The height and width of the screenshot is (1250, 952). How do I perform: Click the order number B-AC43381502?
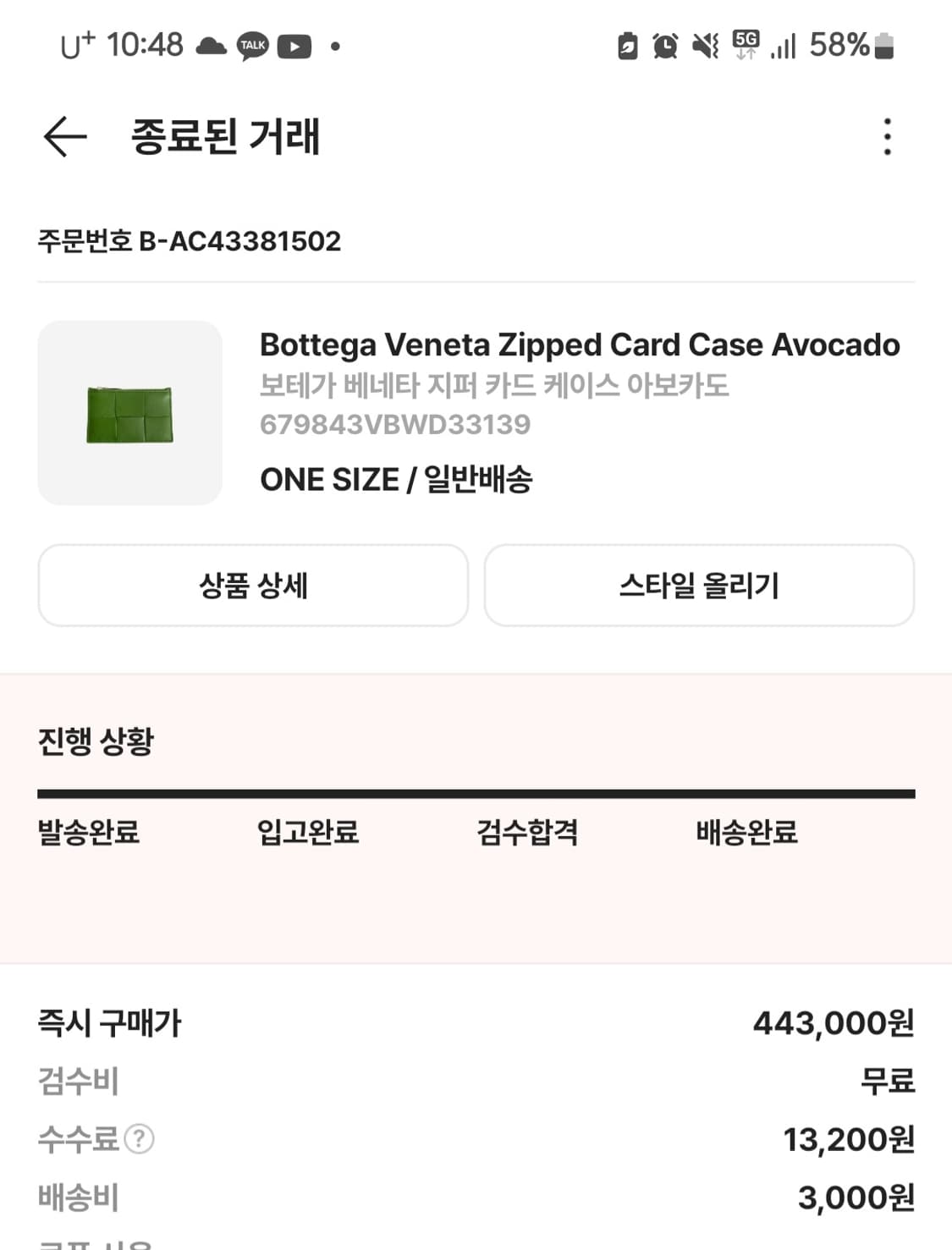tap(188, 242)
